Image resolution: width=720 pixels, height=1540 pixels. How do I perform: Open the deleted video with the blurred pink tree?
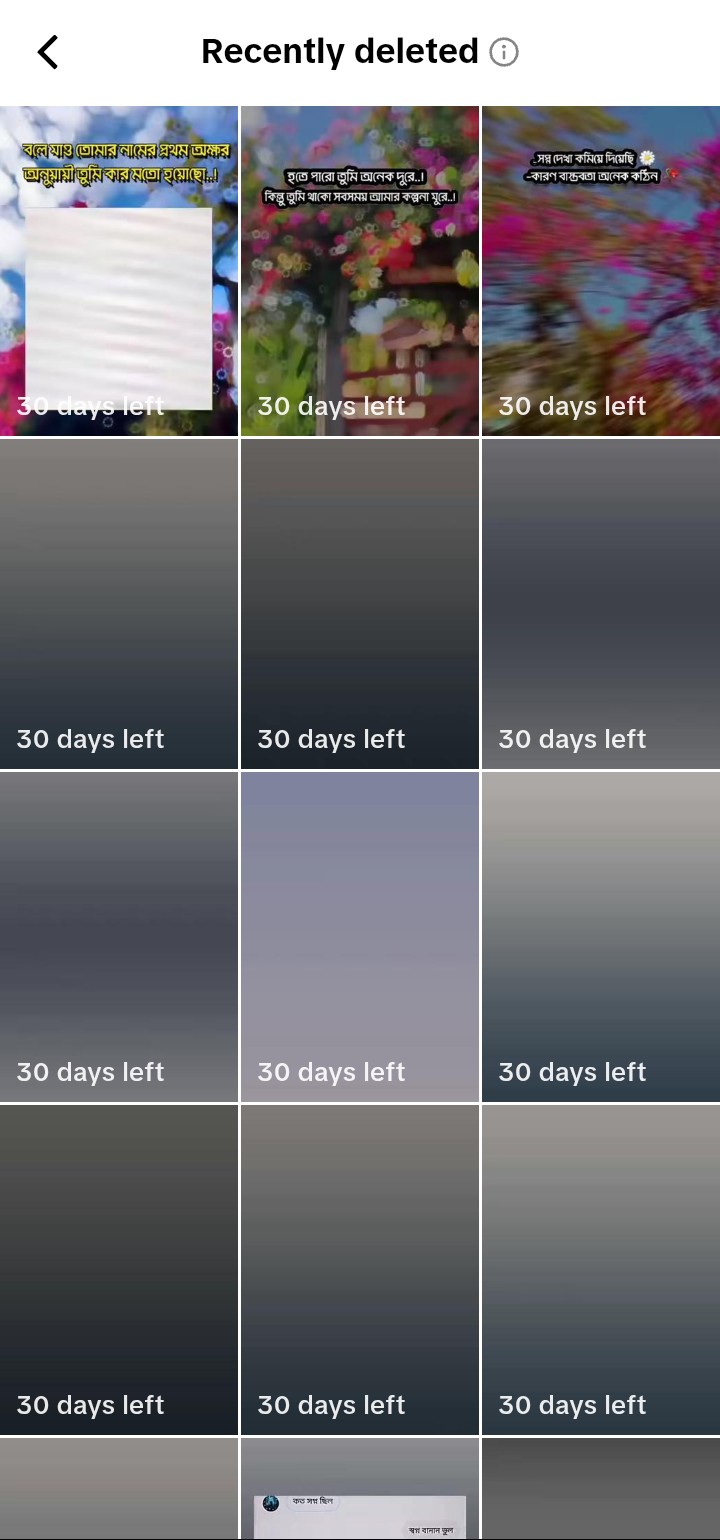coord(601,271)
